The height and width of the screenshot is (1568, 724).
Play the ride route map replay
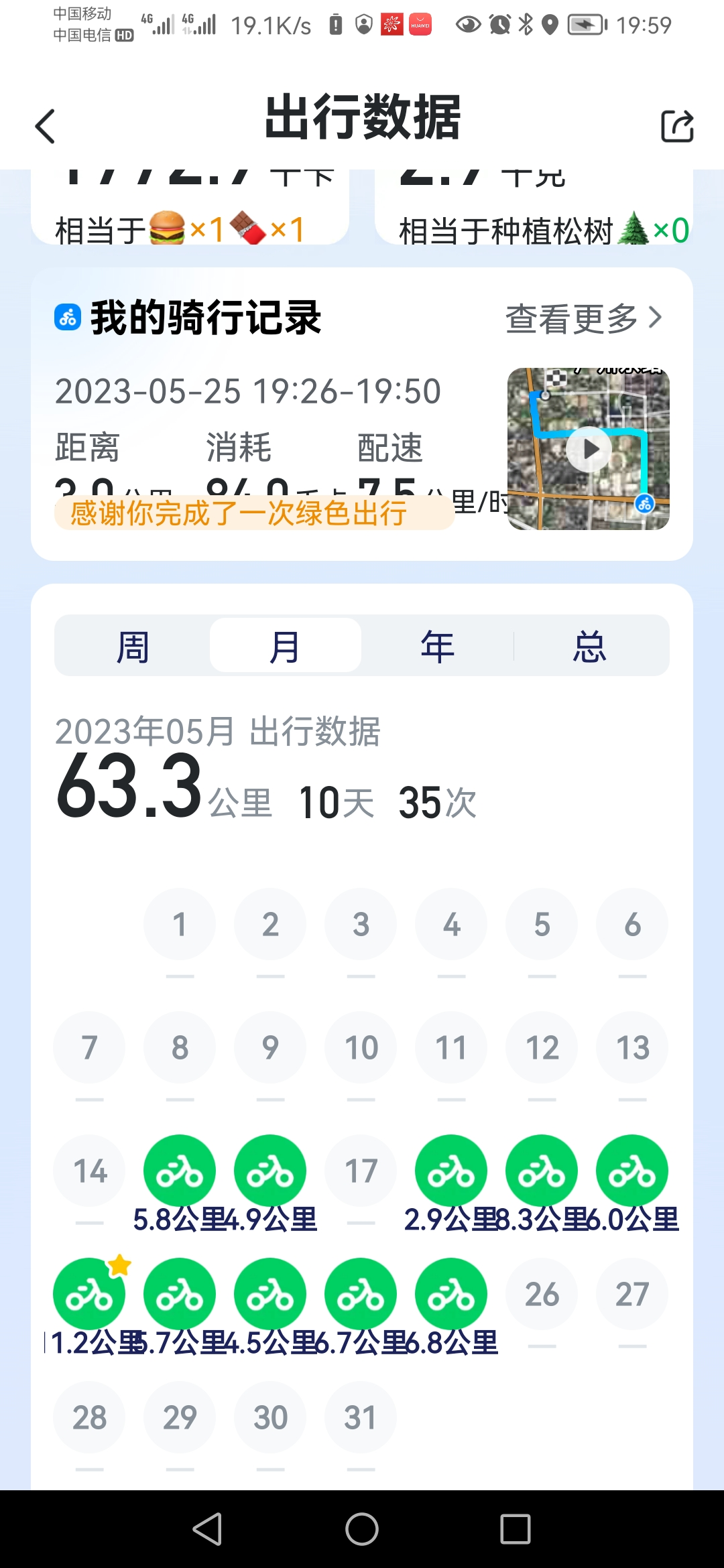(x=589, y=449)
